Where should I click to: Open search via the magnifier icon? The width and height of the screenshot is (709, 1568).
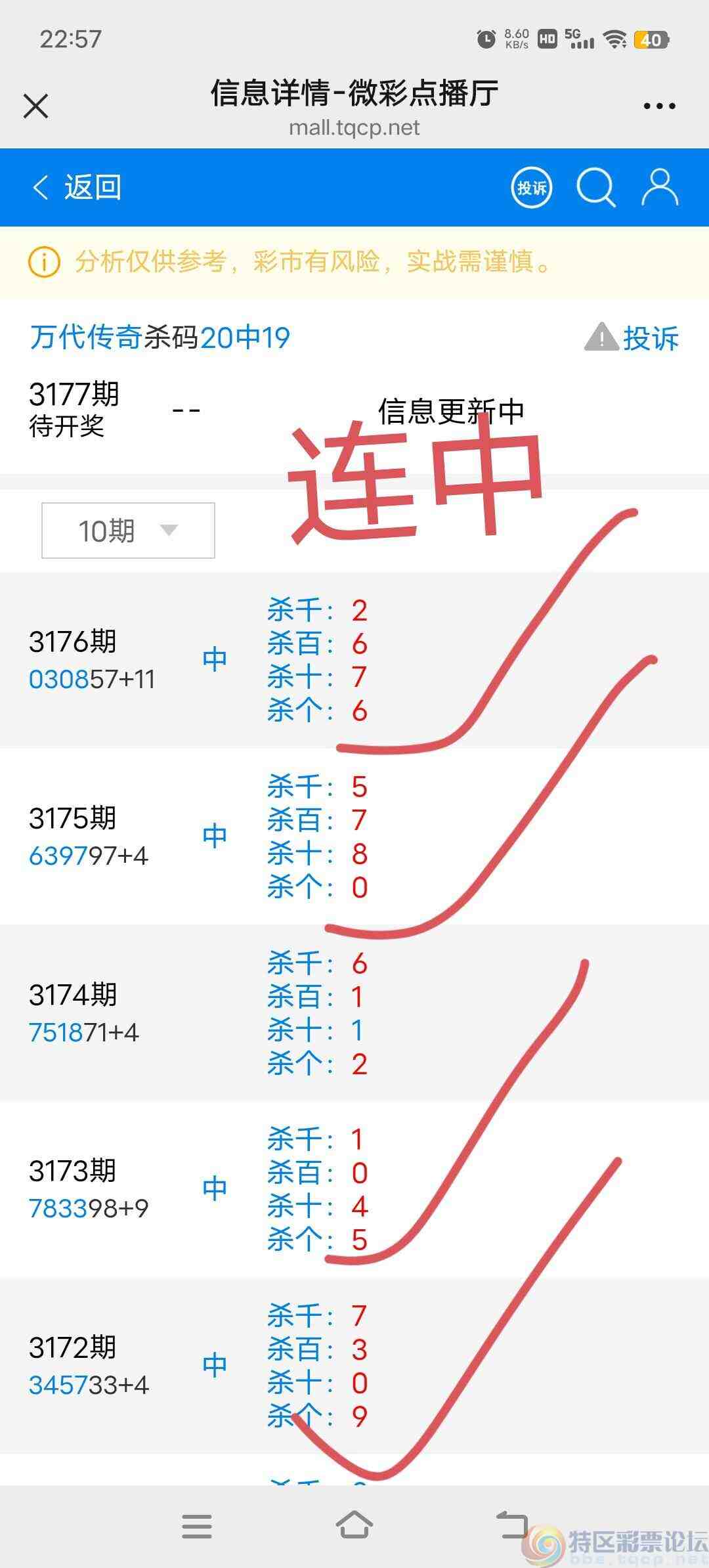[596, 187]
